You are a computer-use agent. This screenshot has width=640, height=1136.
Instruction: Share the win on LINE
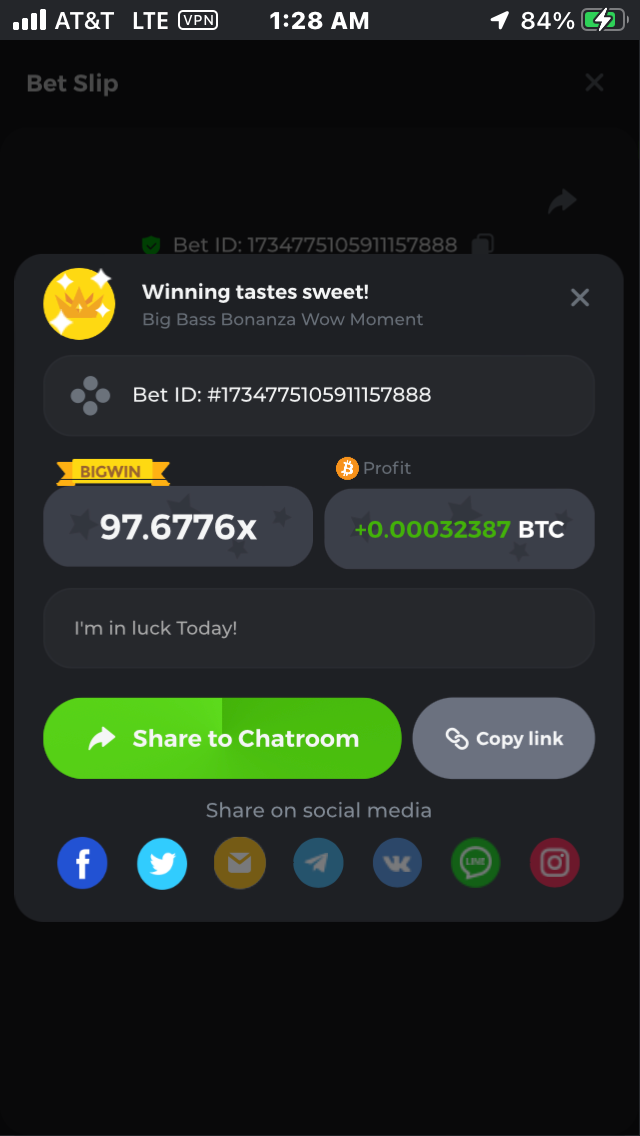[475, 863]
